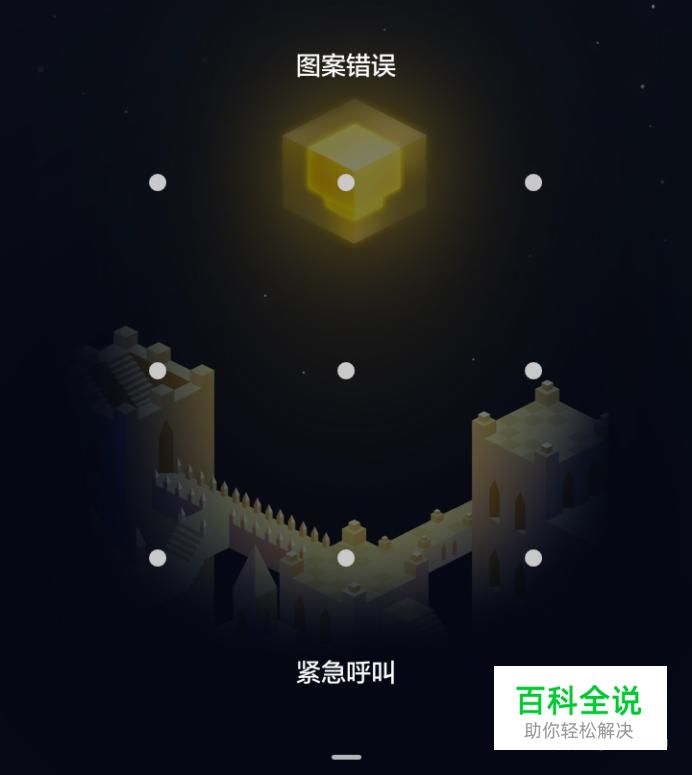Tap the top-center pattern dot

346,182
